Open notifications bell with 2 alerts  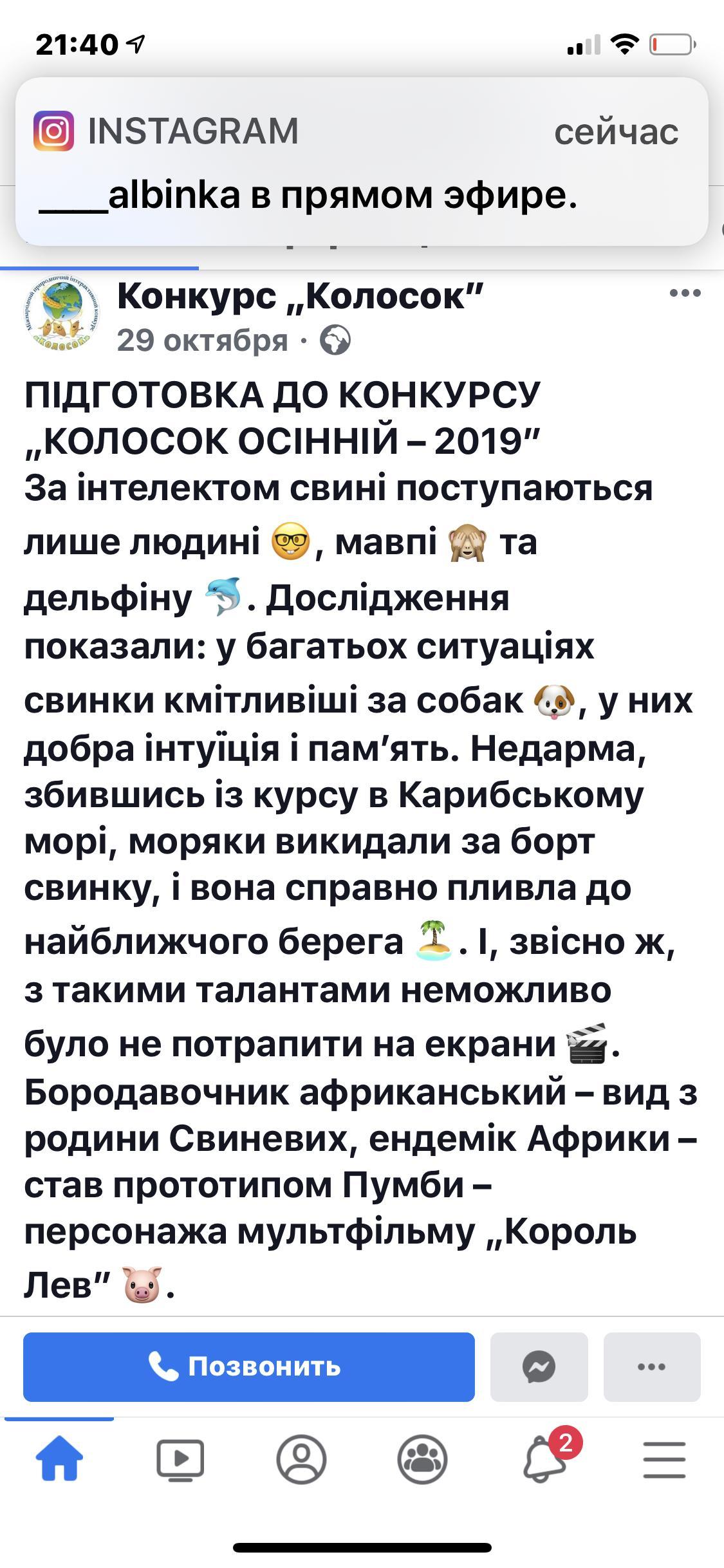pos(546,1457)
